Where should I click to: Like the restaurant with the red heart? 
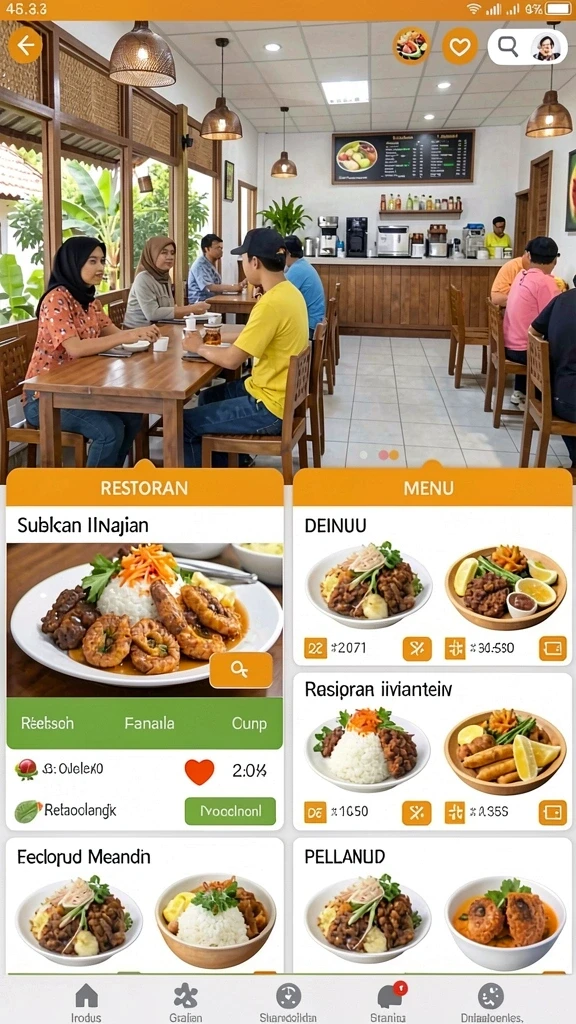(x=199, y=771)
